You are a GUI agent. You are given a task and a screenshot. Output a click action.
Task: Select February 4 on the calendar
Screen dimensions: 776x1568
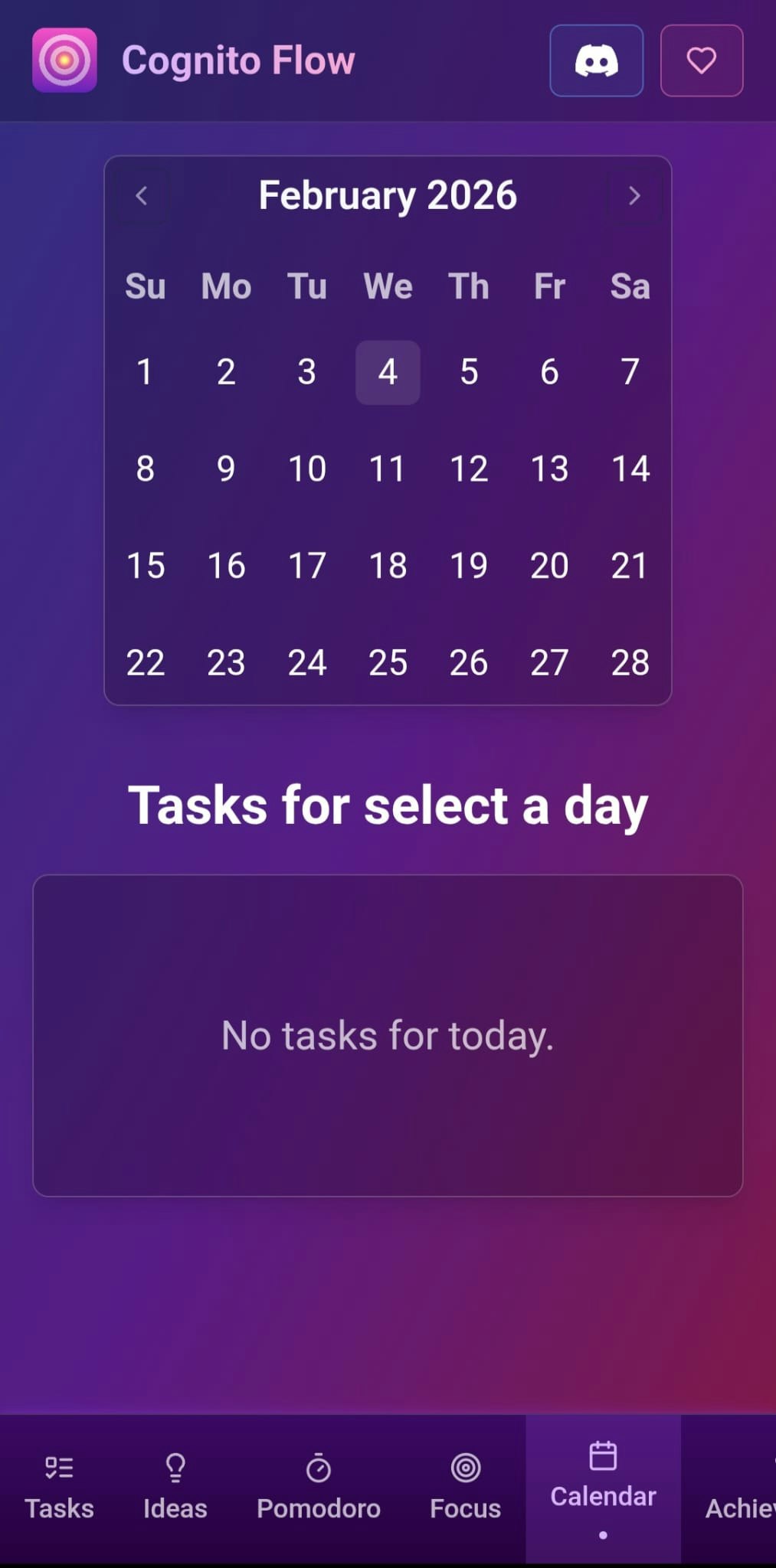click(388, 373)
